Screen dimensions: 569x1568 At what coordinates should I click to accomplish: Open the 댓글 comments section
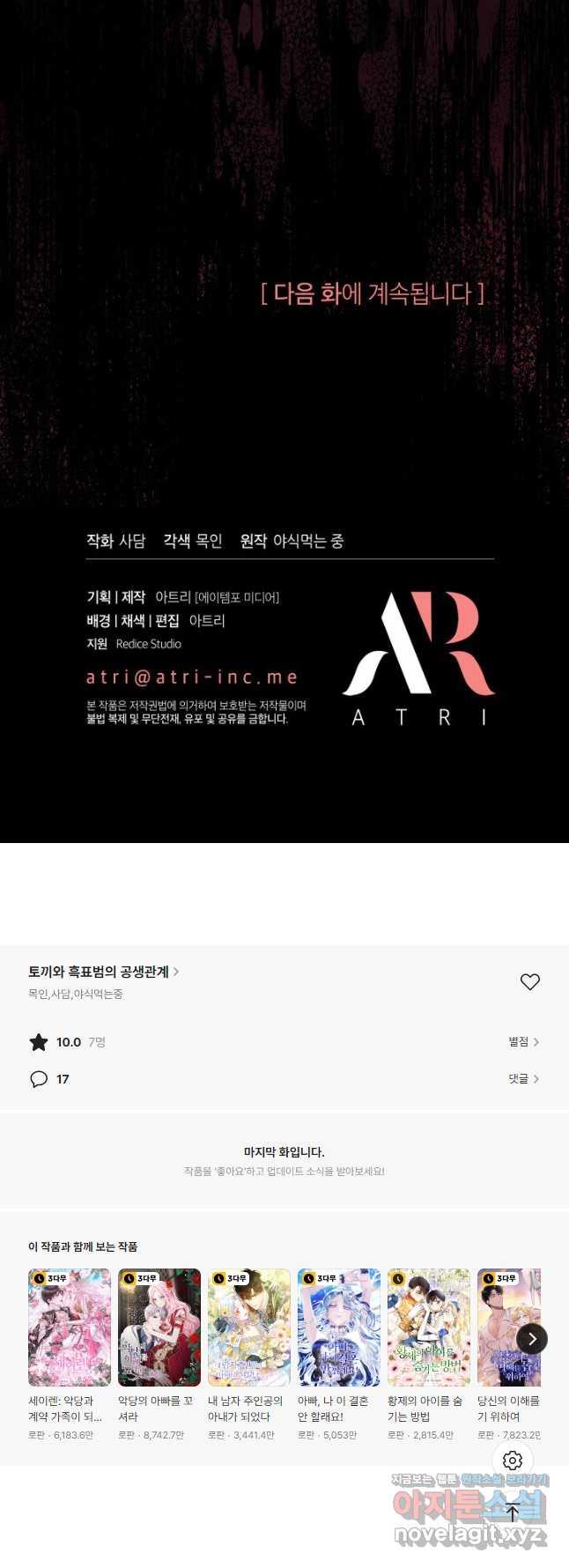(523, 1079)
